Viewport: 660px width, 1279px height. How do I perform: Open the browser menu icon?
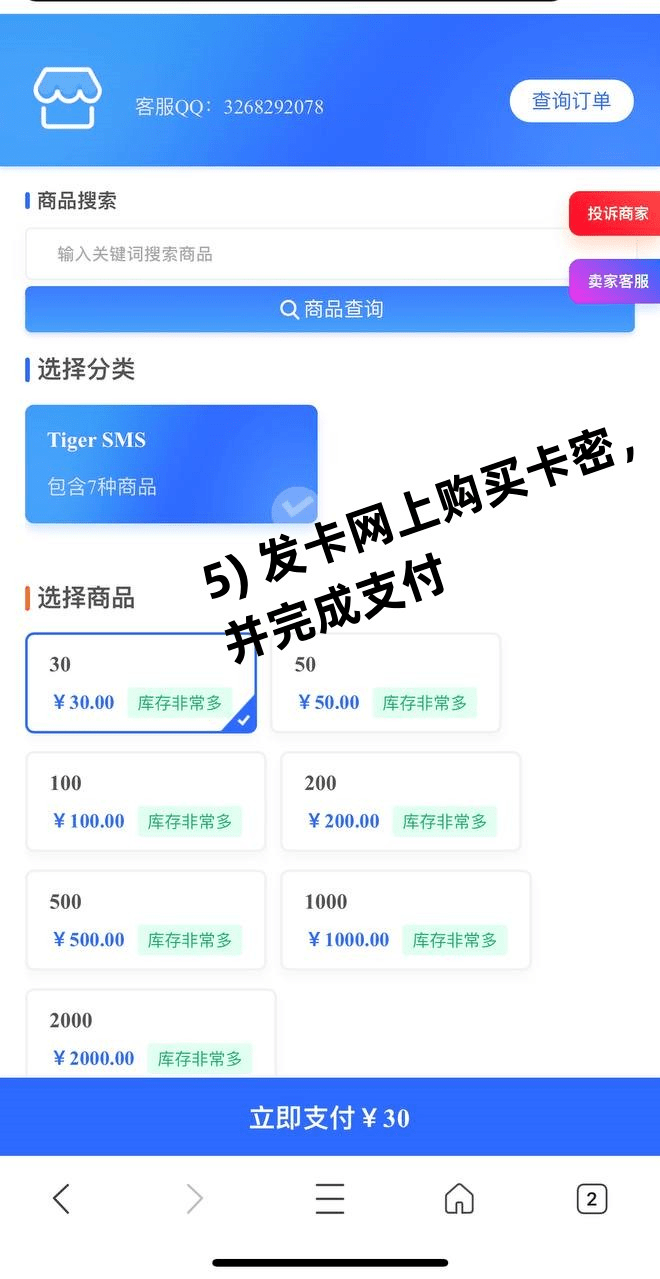coord(330,1198)
